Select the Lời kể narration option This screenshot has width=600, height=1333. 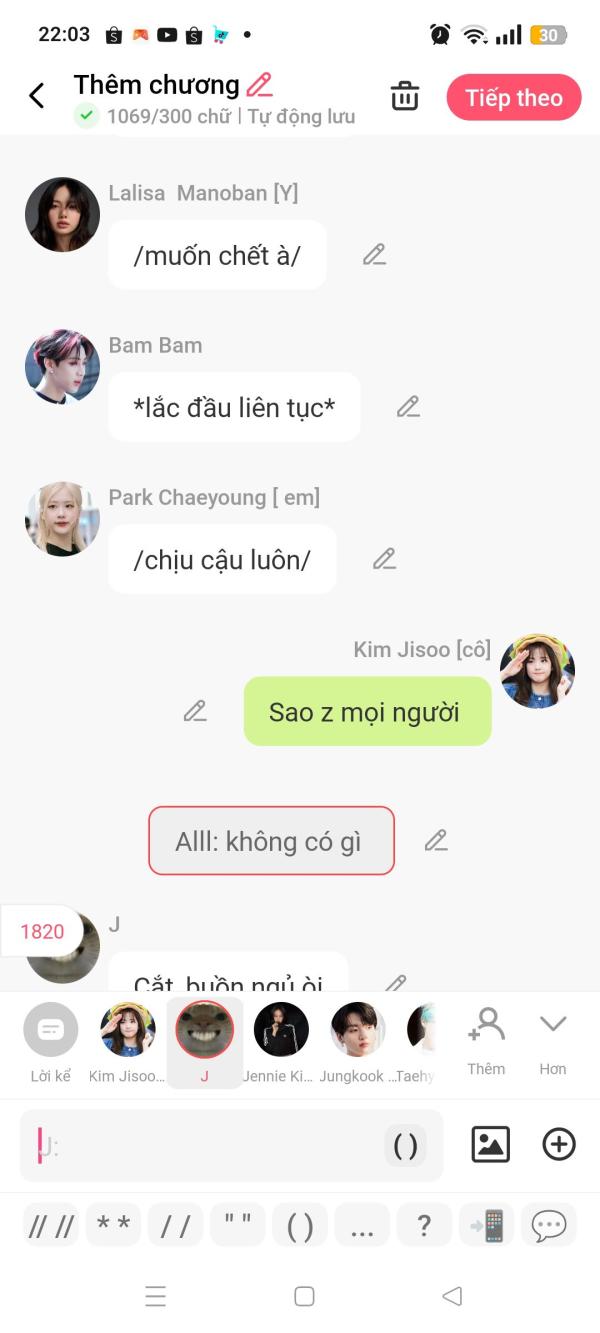(51, 1043)
